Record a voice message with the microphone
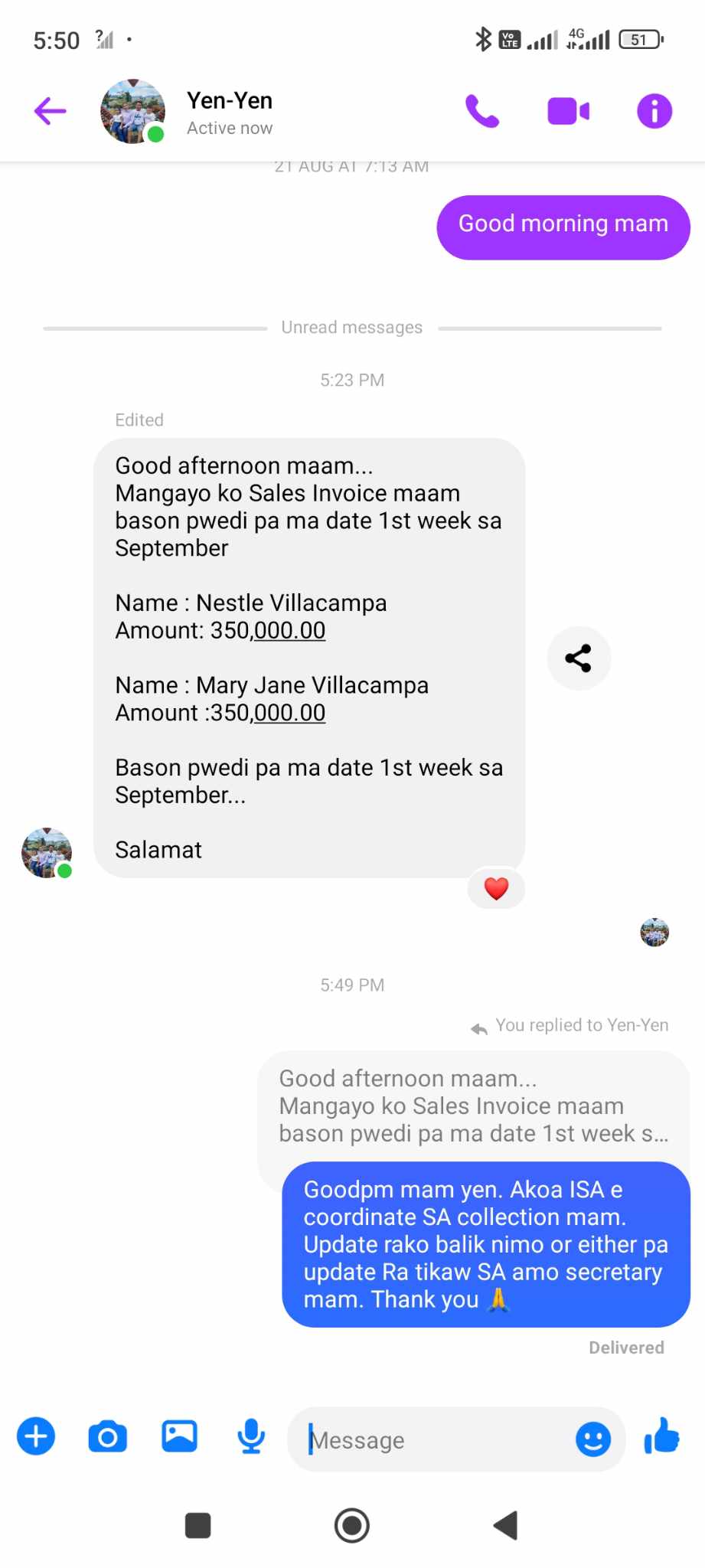 point(251,1436)
